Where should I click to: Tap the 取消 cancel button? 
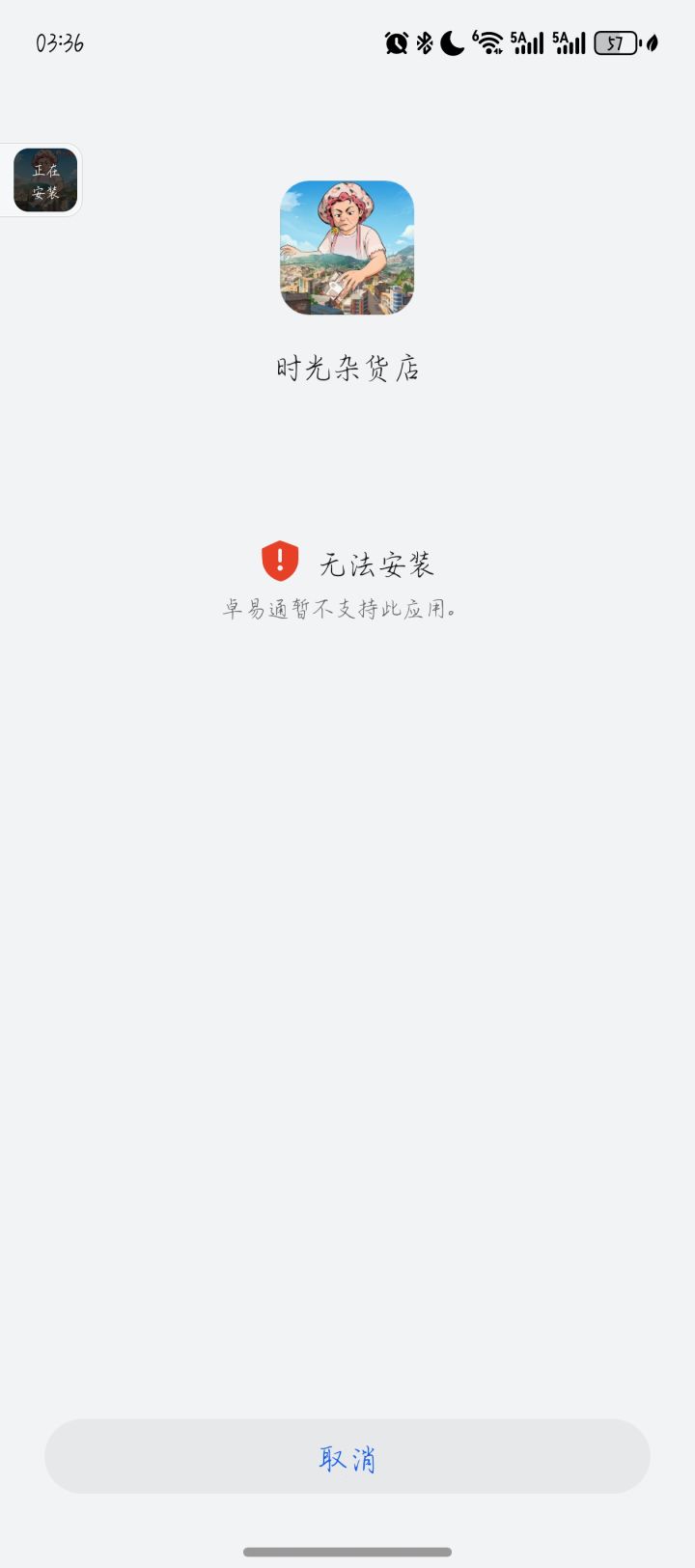tap(347, 1457)
